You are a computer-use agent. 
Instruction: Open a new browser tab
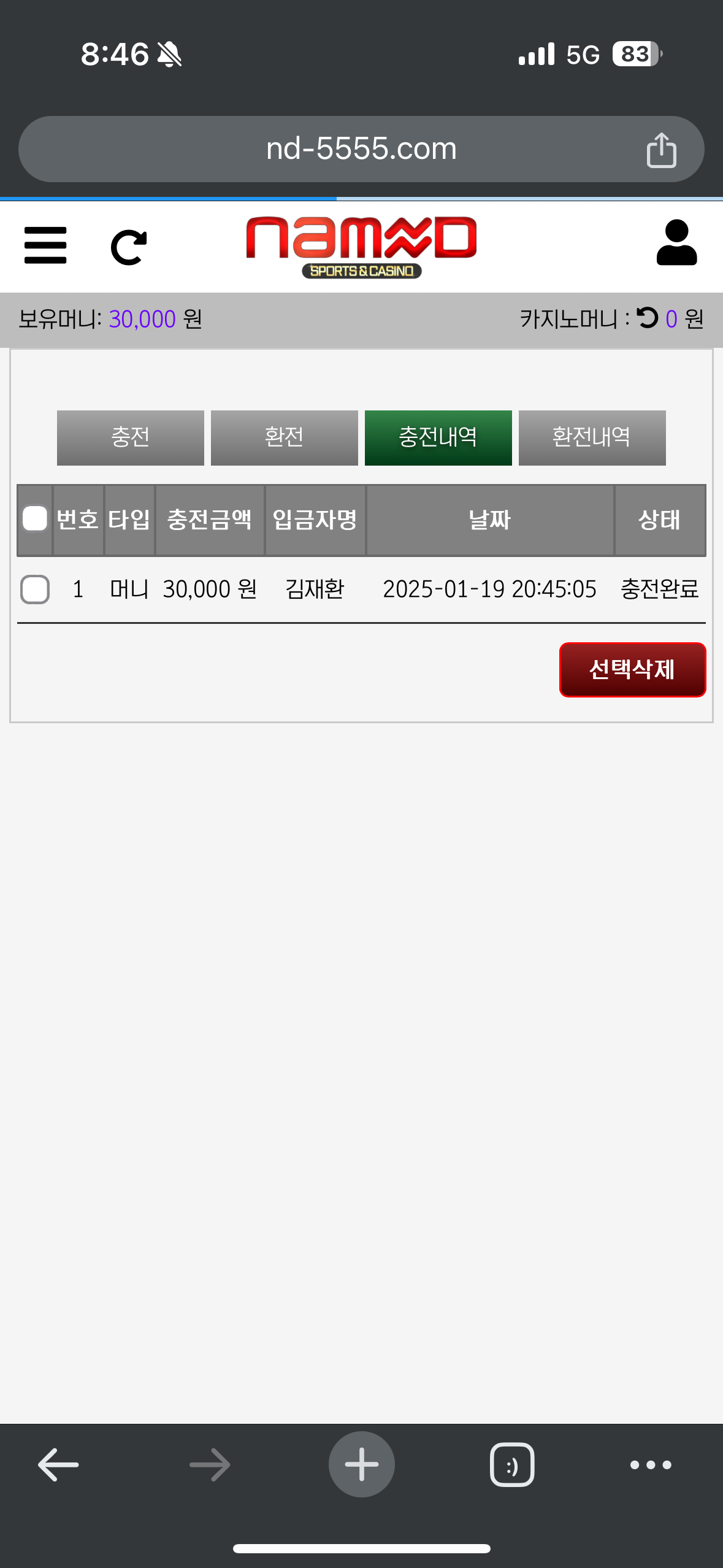pyautogui.click(x=361, y=1464)
